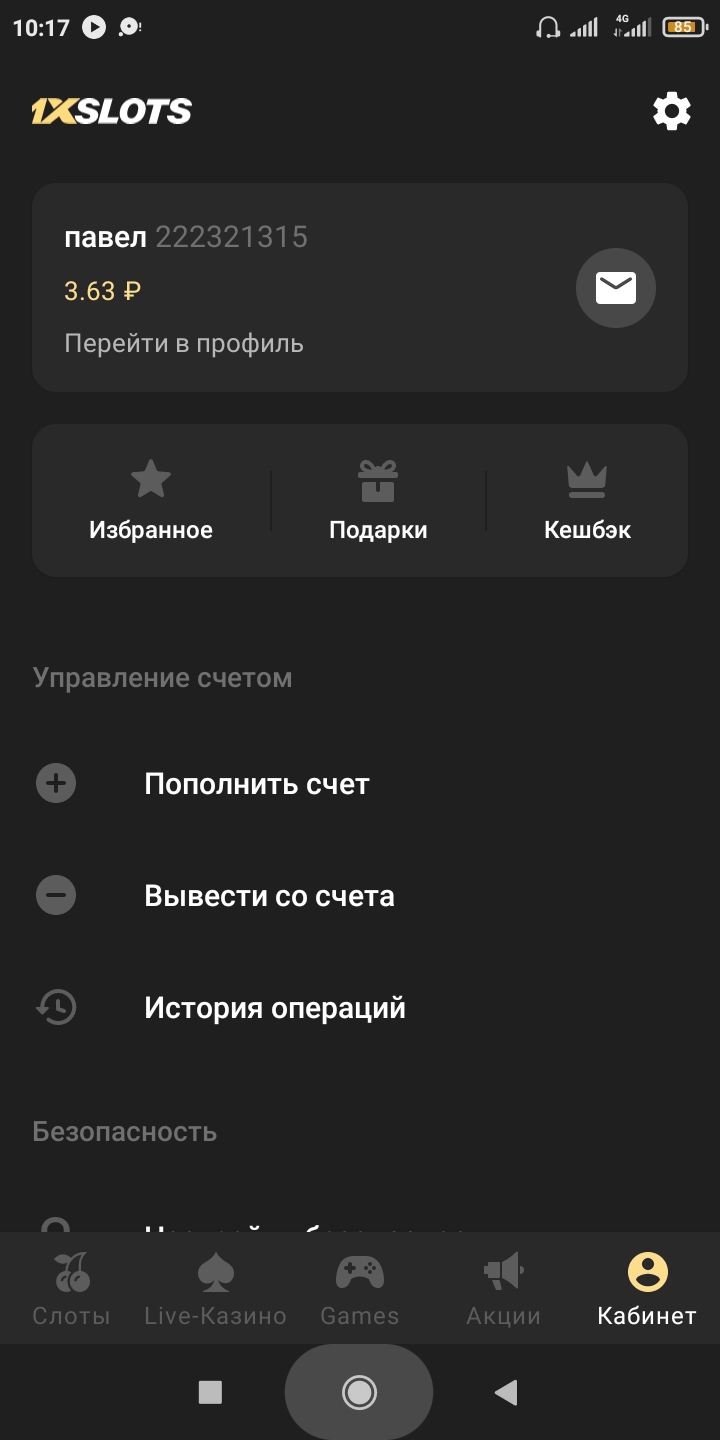This screenshot has width=720, height=1440.
Task: Switch to the Слоты tab
Action: click(71, 1290)
